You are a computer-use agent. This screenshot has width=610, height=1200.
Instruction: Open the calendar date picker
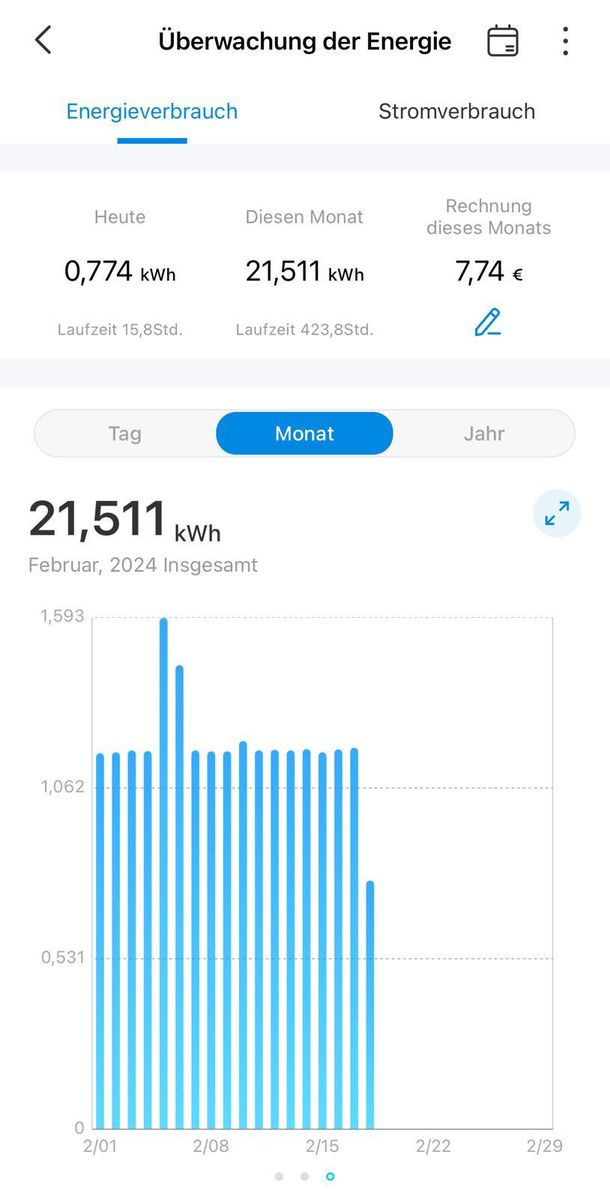(503, 41)
